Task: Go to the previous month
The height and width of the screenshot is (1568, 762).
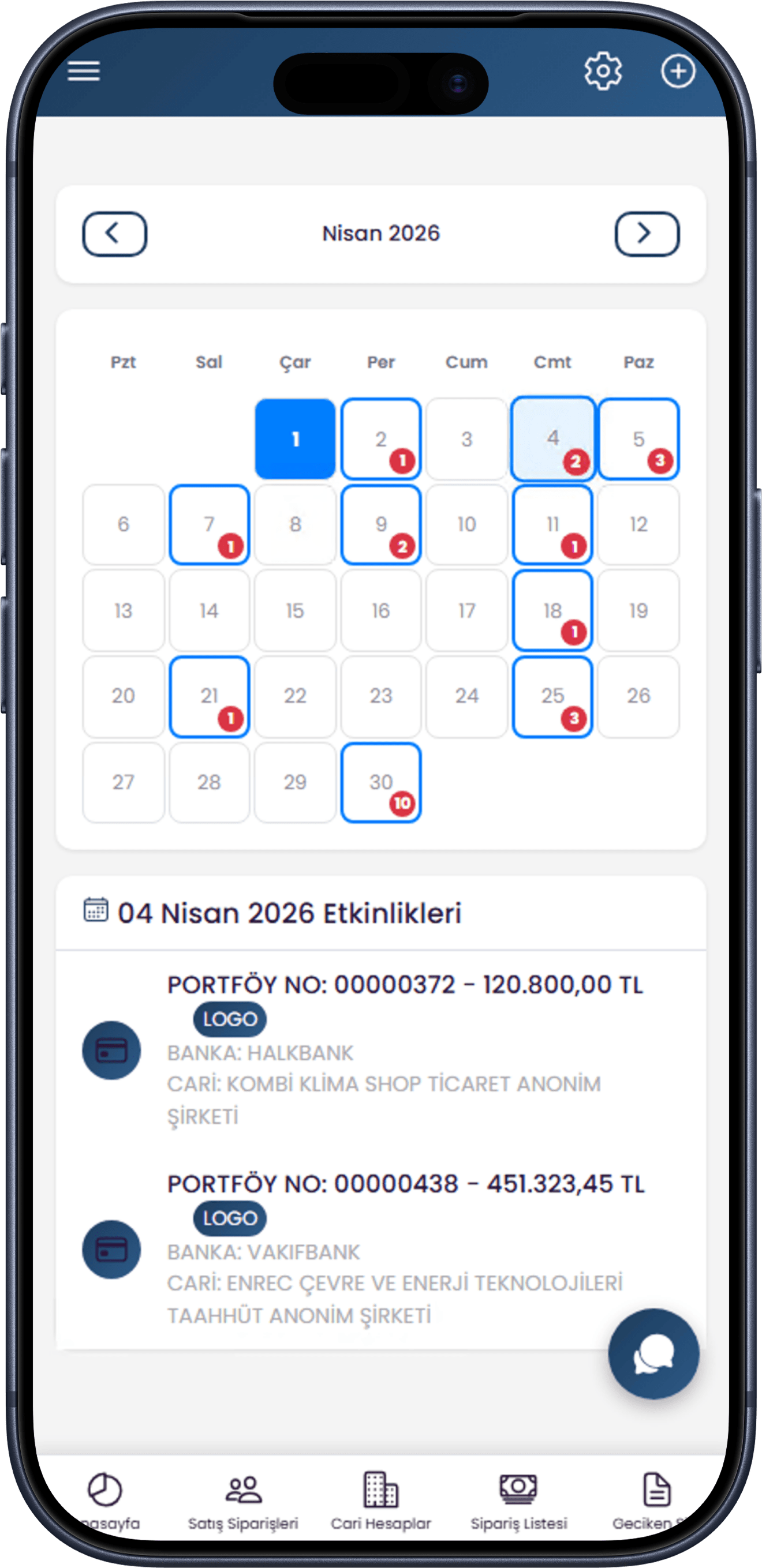Action: pos(114,234)
